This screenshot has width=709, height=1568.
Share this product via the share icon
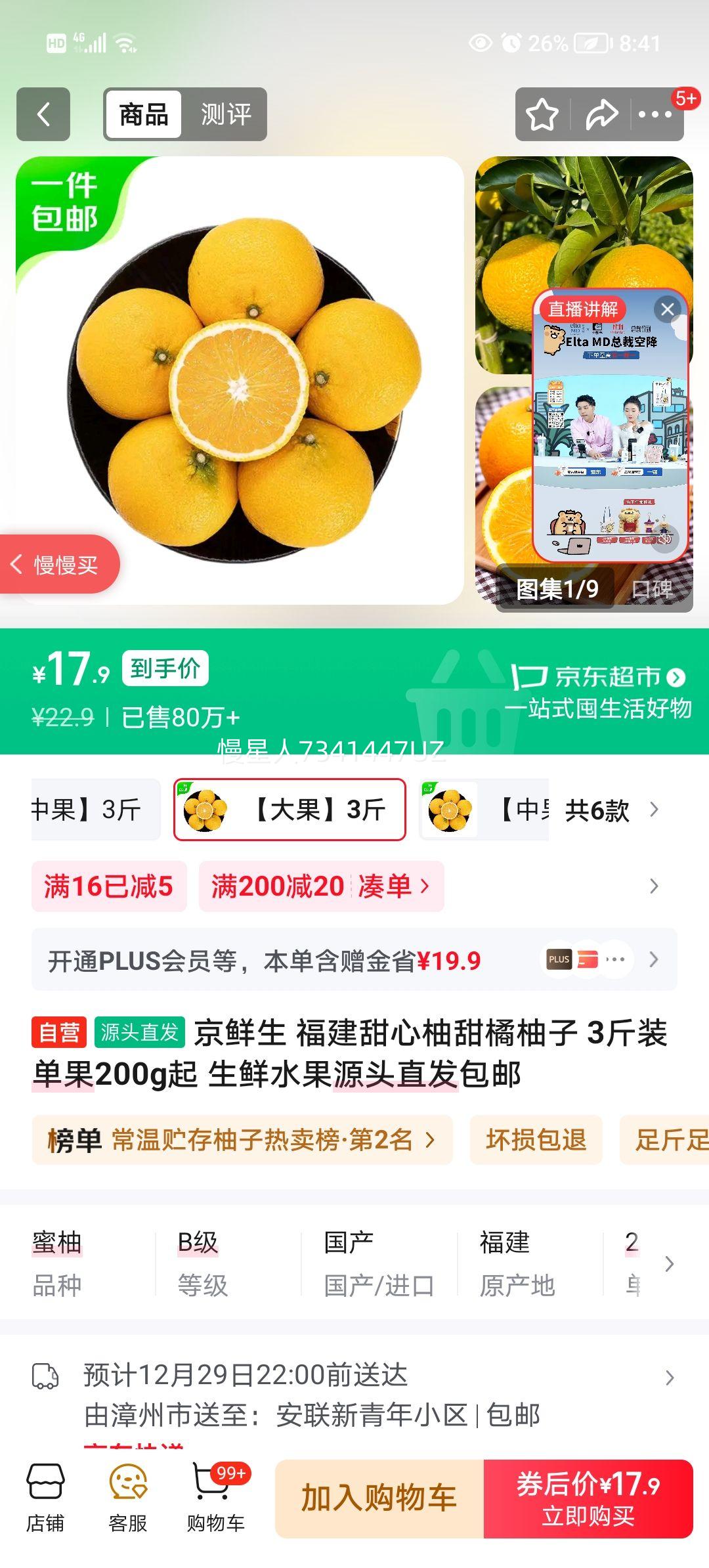click(x=599, y=114)
